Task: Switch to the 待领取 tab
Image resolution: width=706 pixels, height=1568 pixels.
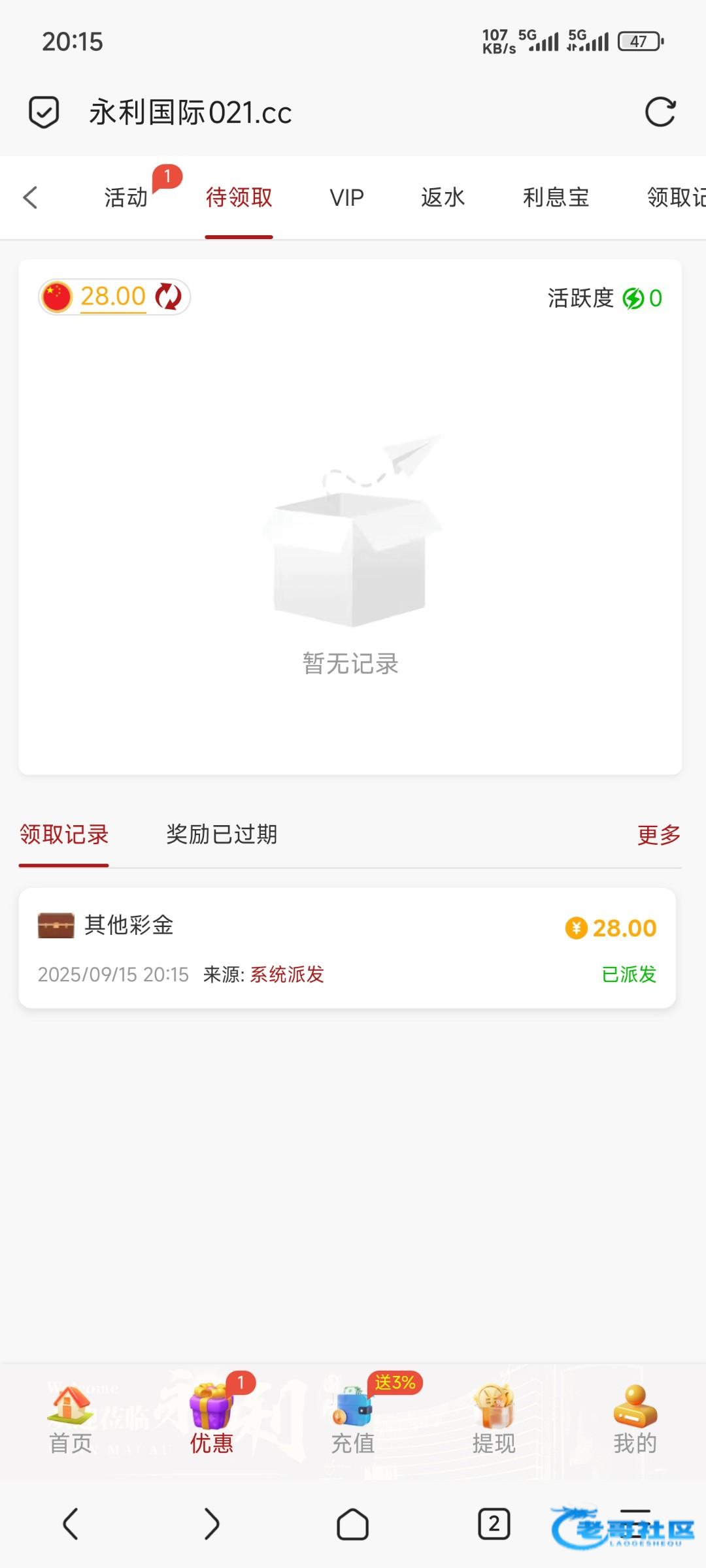Action: pyautogui.click(x=239, y=197)
